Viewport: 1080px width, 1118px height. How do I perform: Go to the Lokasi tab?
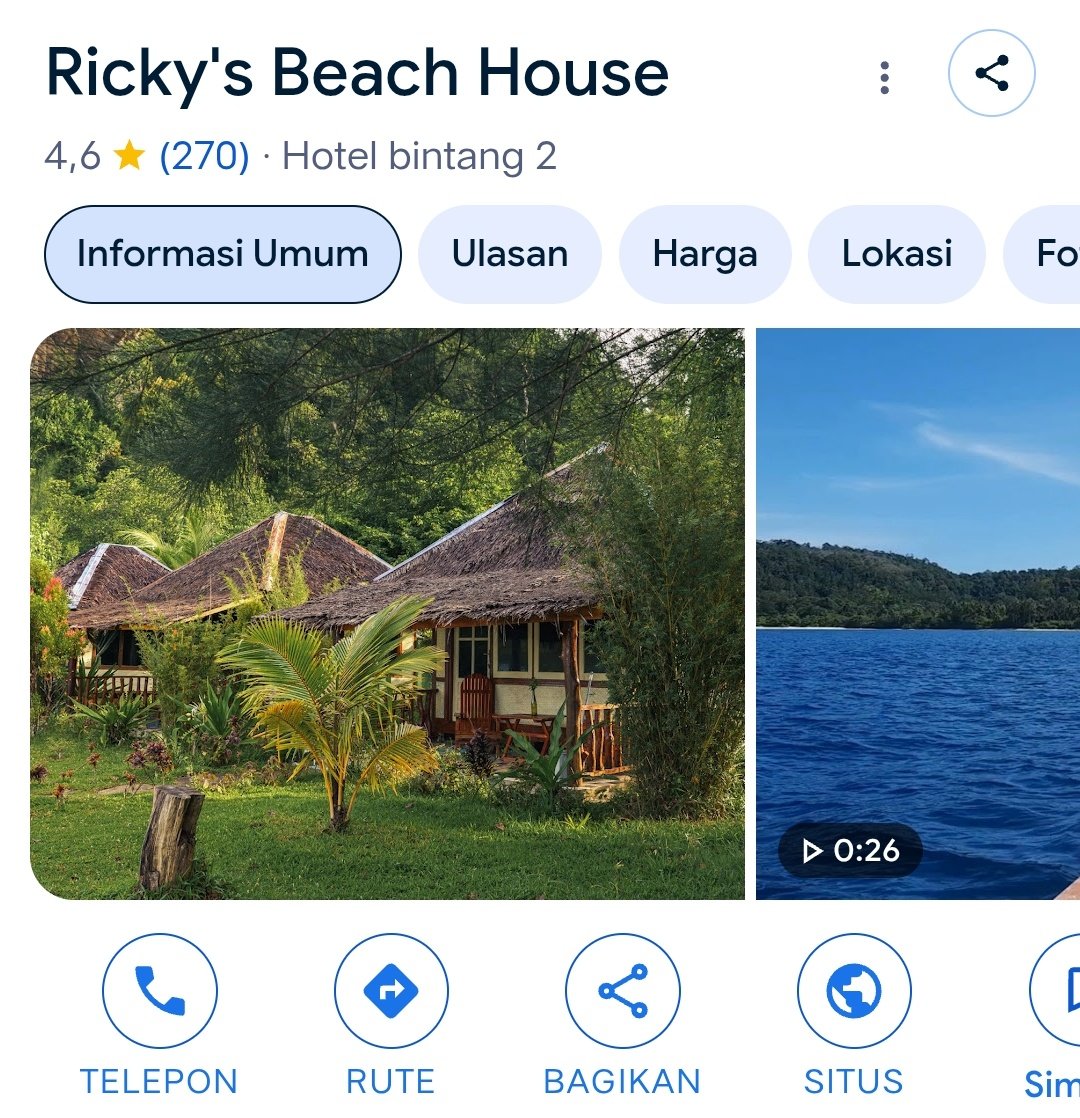tap(896, 254)
